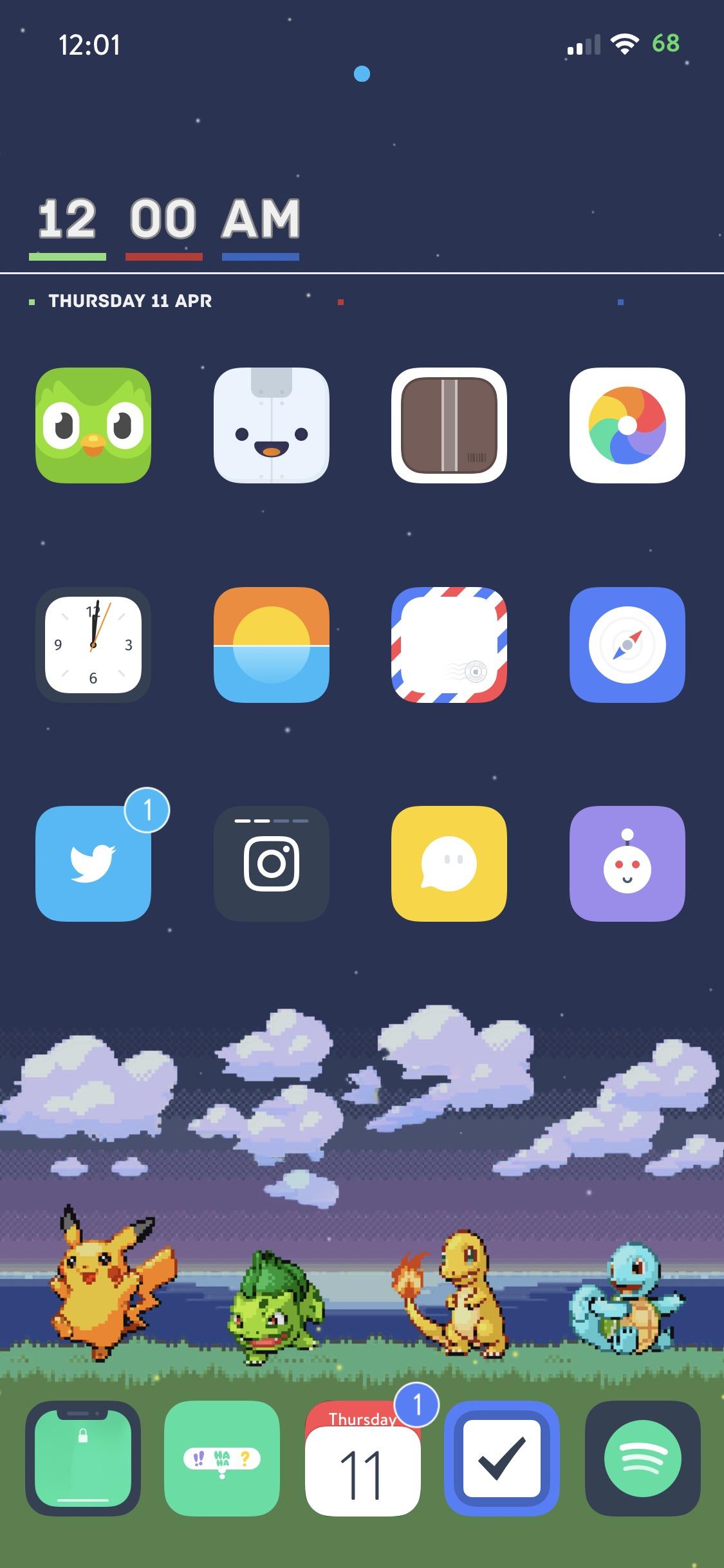Open the green phone lock screen app

[x=83, y=1458]
